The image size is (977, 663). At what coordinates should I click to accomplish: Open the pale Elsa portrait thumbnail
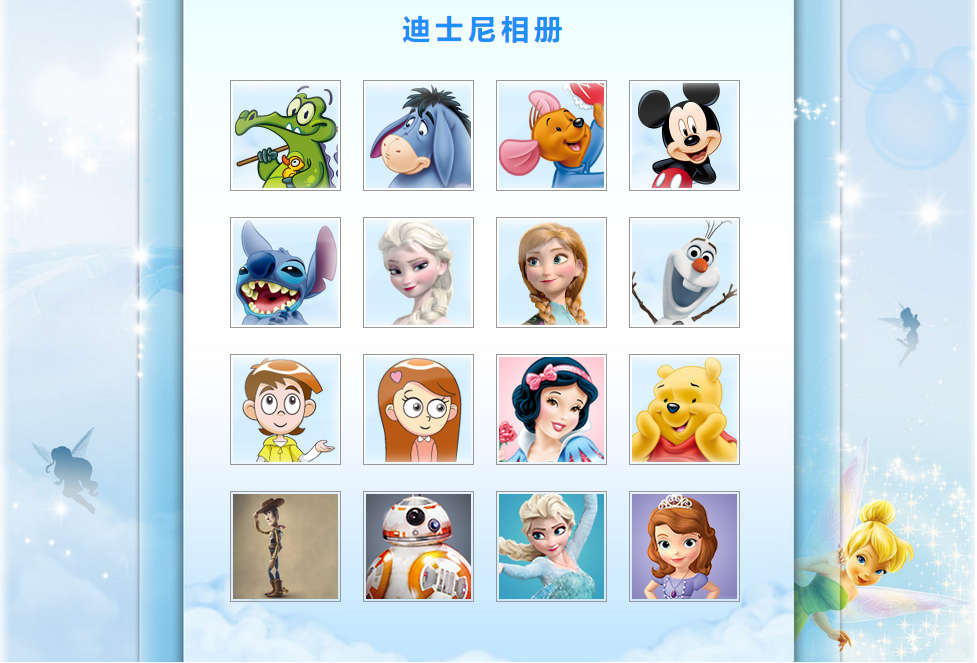click(x=418, y=272)
